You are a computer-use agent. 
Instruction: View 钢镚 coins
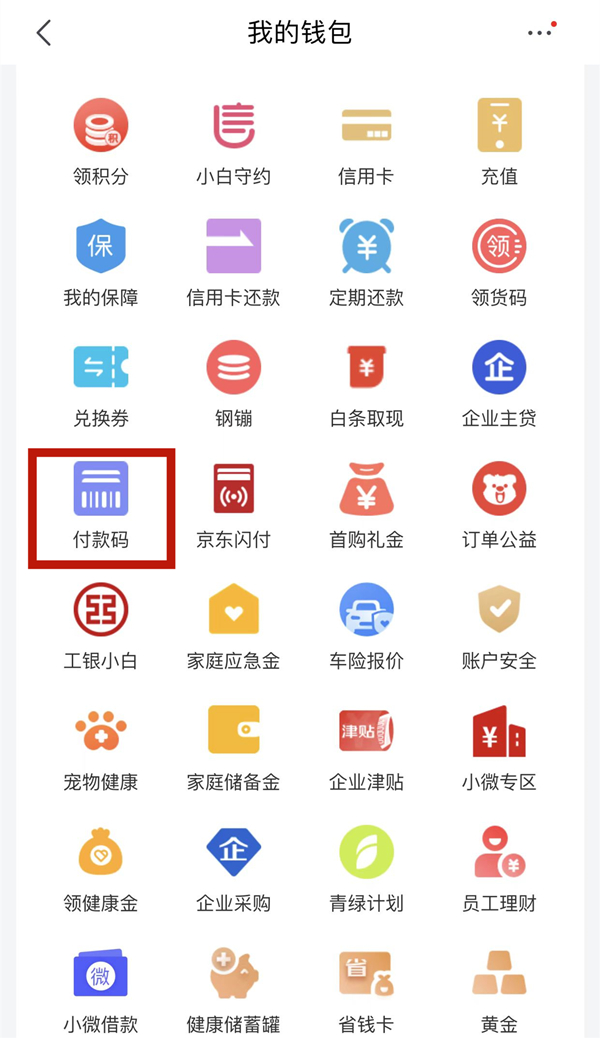coord(233,382)
